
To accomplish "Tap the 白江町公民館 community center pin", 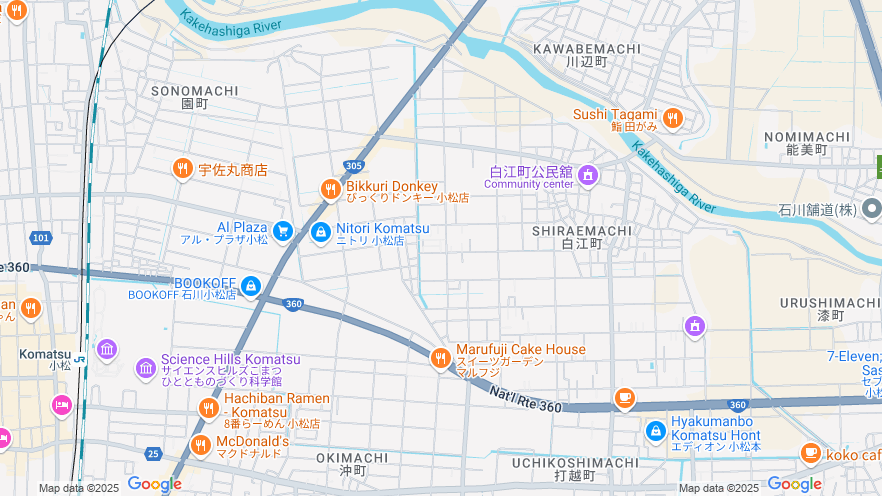I will [x=588, y=176].
